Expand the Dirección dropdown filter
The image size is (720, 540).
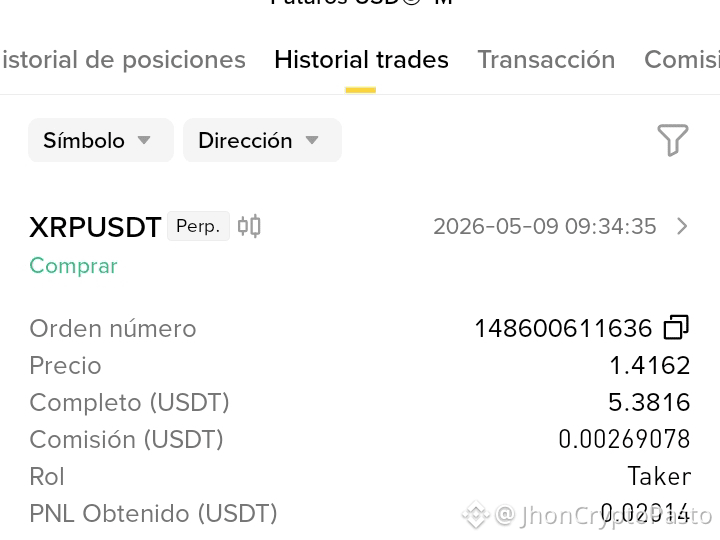coord(262,140)
